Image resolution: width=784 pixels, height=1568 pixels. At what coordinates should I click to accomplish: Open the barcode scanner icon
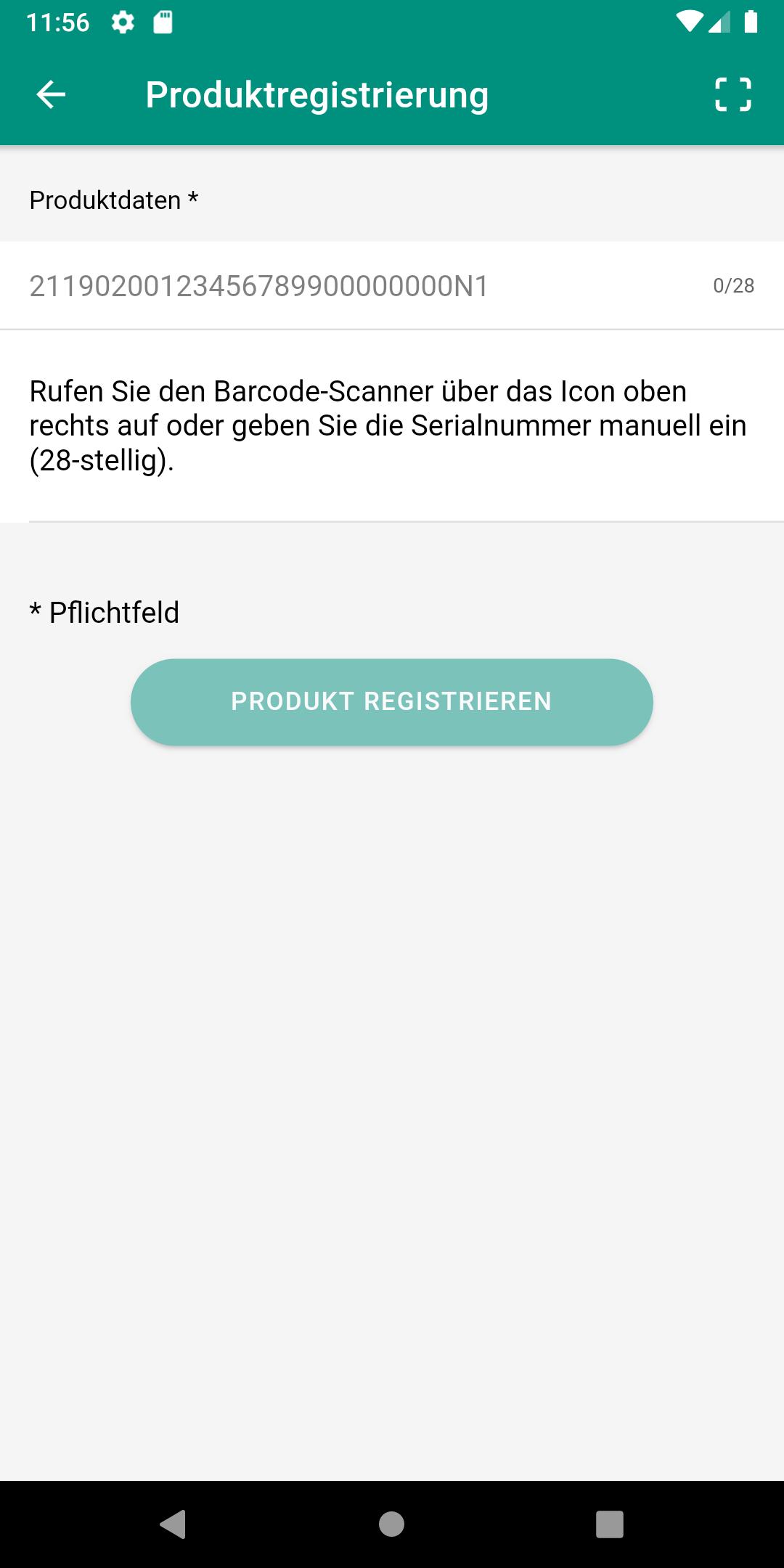(732, 94)
